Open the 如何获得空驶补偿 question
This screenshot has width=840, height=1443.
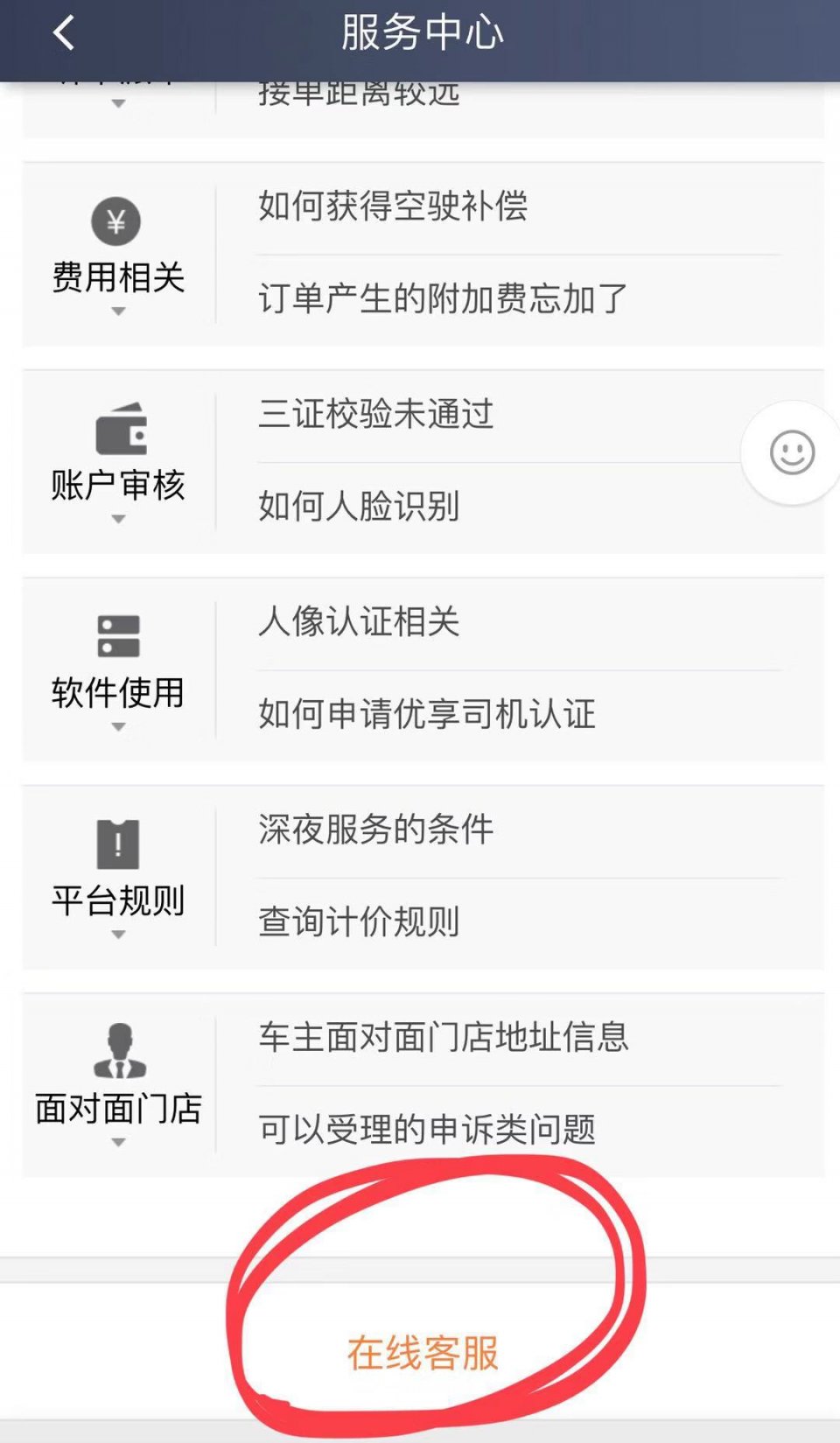click(398, 207)
